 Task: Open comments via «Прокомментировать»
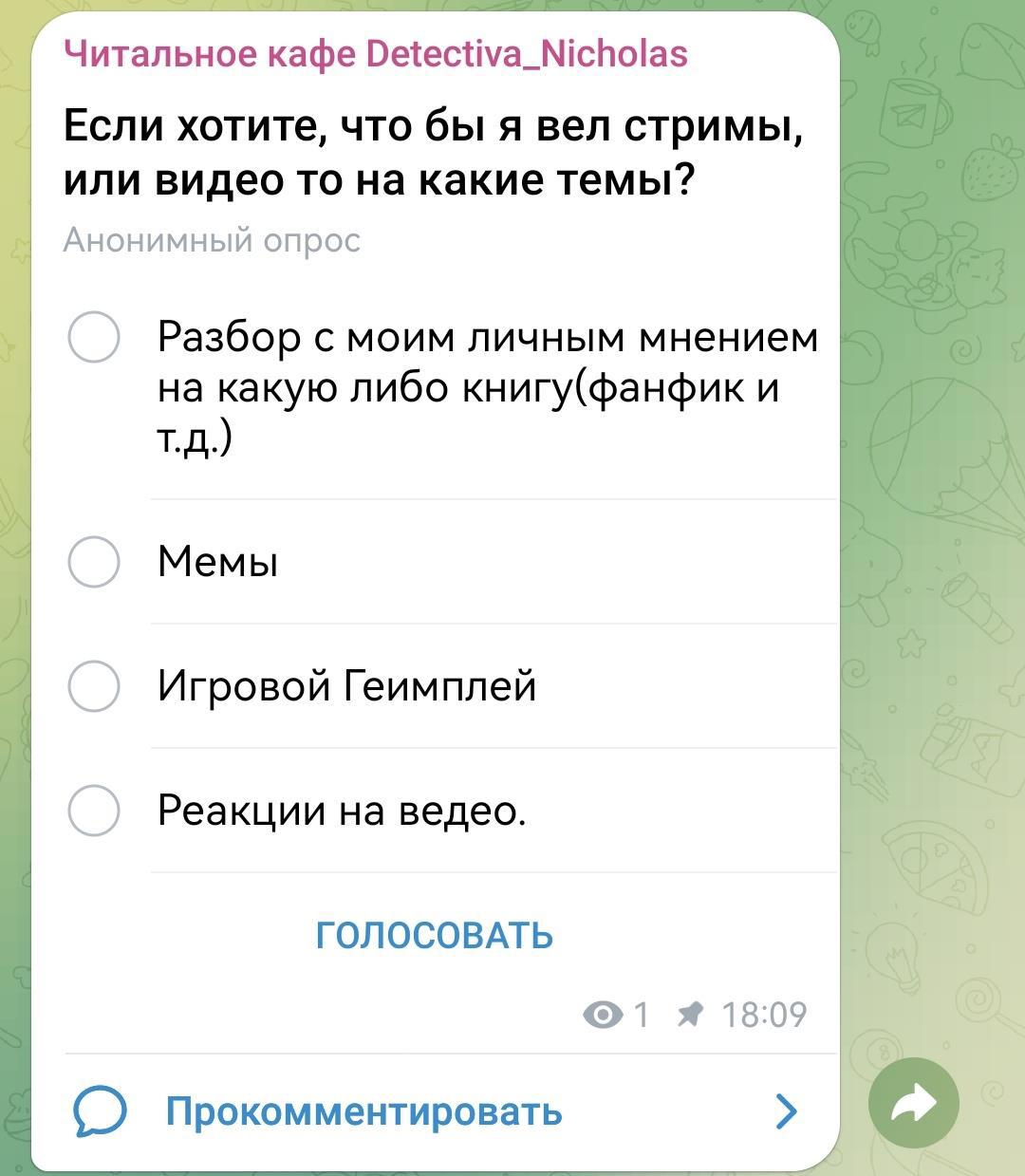364,1111
